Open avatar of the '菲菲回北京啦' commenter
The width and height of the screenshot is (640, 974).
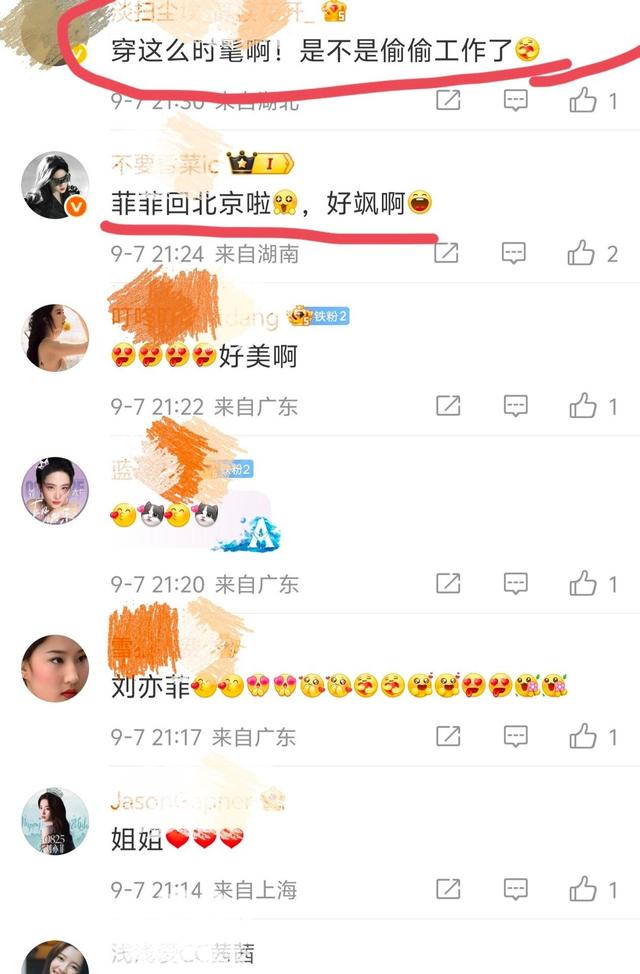coord(55,186)
